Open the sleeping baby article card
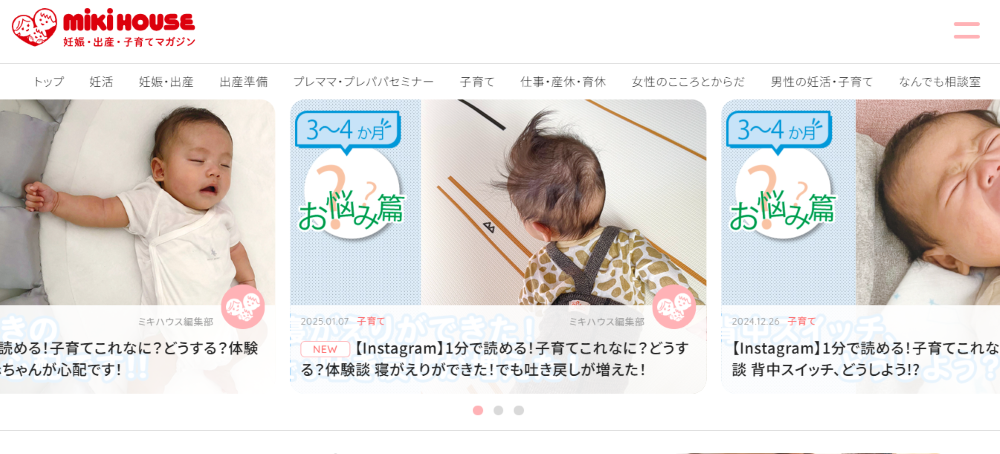The width and height of the screenshot is (1000, 454). coord(135,245)
